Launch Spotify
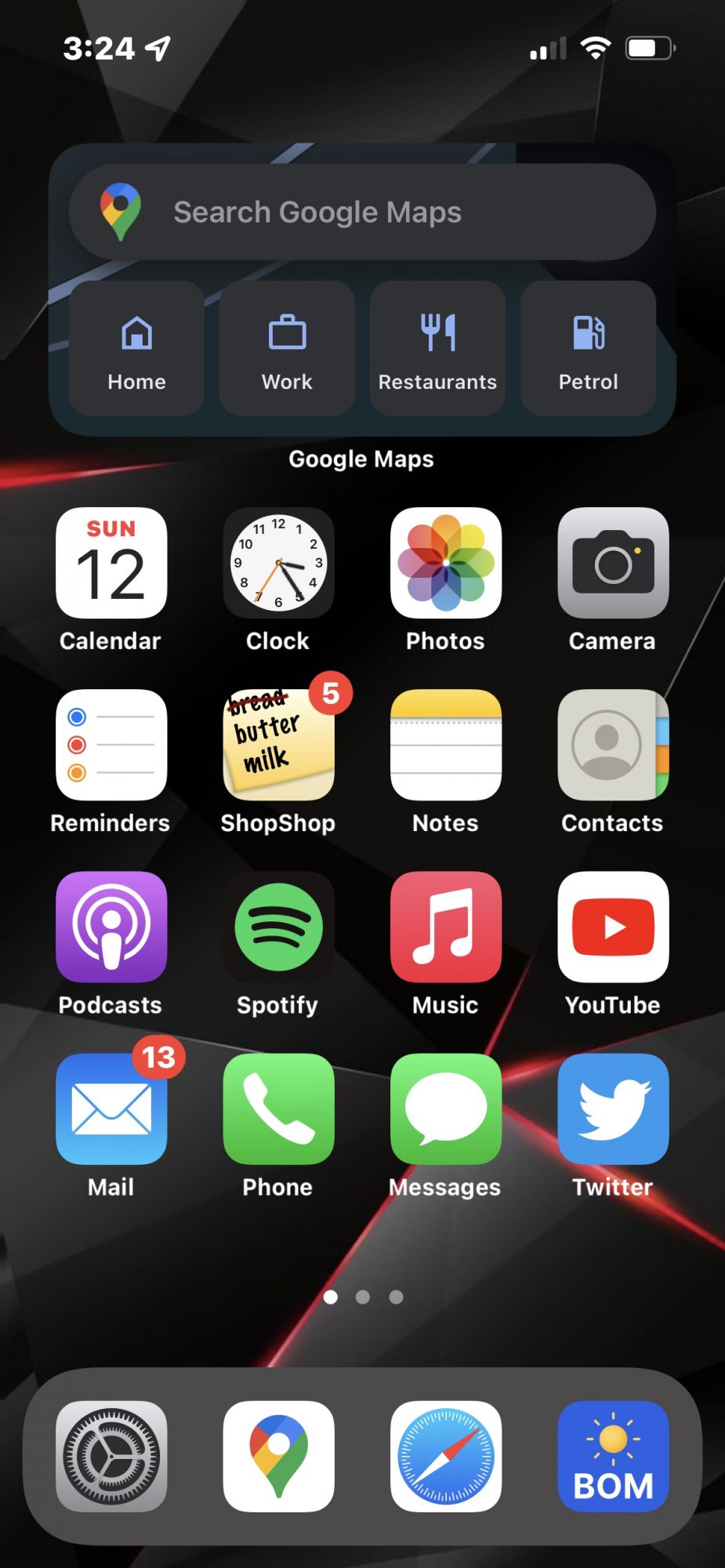 click(278, 927)
